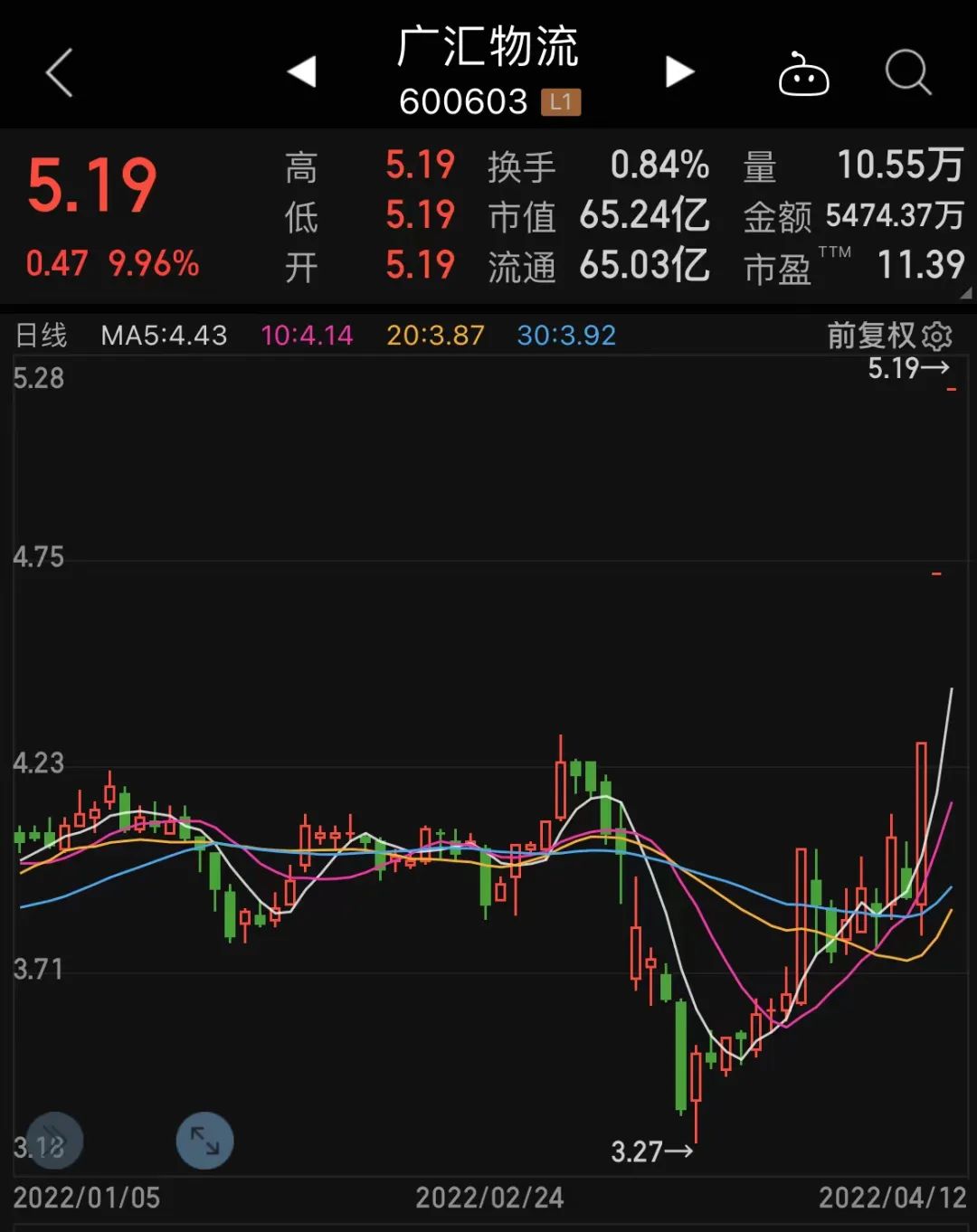Tap the round button at bottom-left of chart
Viewport: 977px width, 1232px height.
54,1141
